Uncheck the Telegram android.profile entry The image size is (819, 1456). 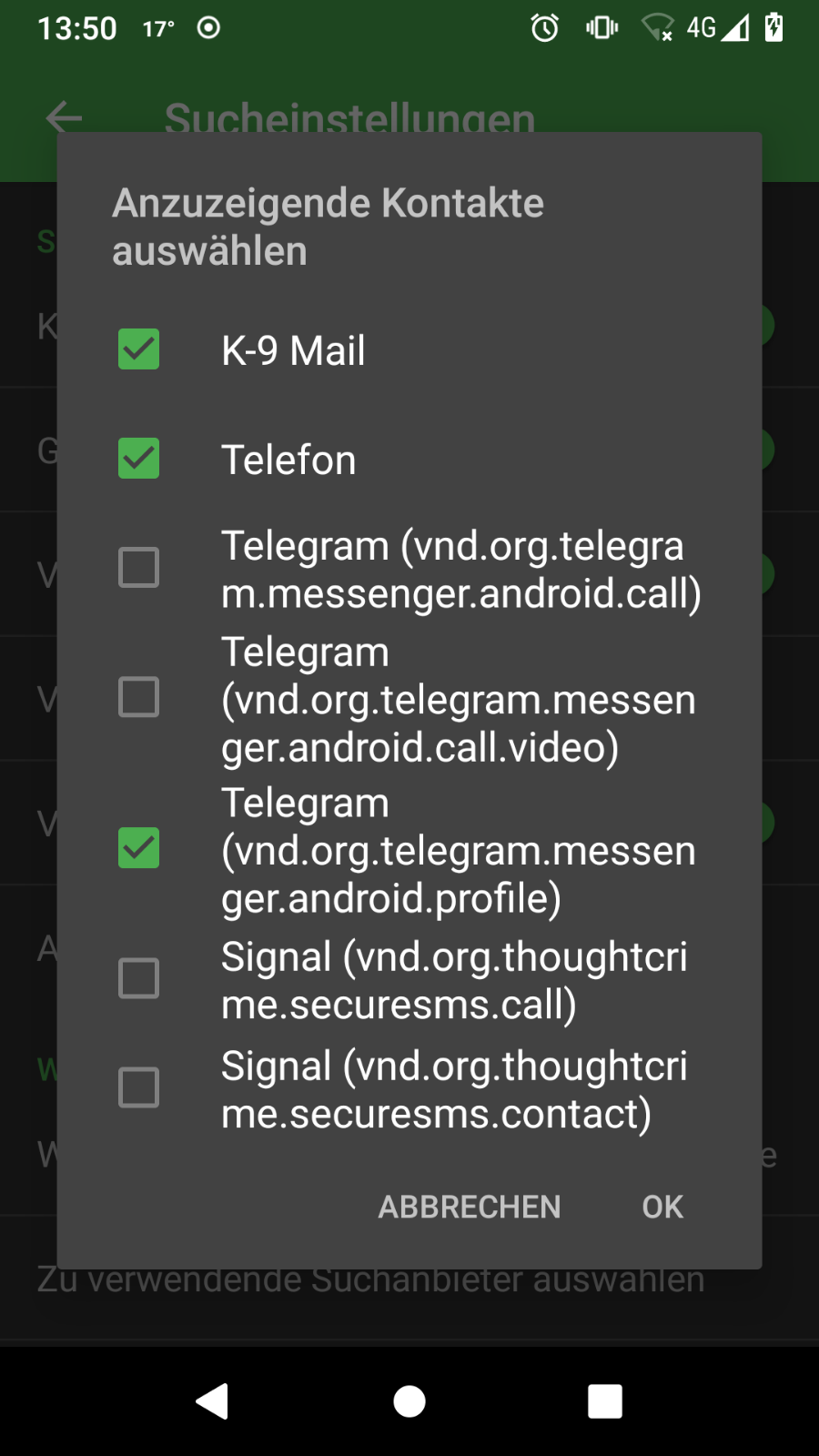tap(138, 846)
